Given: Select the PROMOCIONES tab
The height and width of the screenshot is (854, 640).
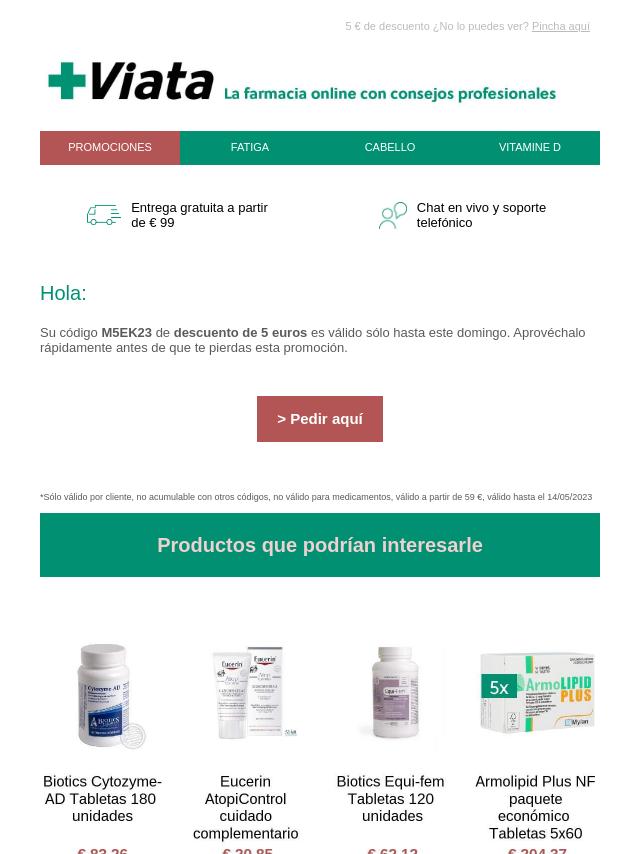Looking at the screenshot, I should click(x=110, y=147).
